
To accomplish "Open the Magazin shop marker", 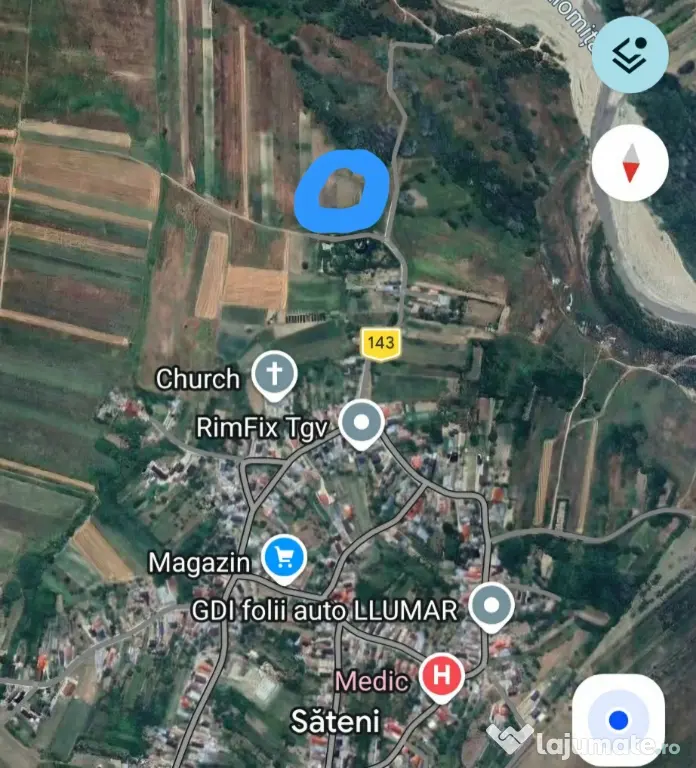I will [x=284, y=558].
